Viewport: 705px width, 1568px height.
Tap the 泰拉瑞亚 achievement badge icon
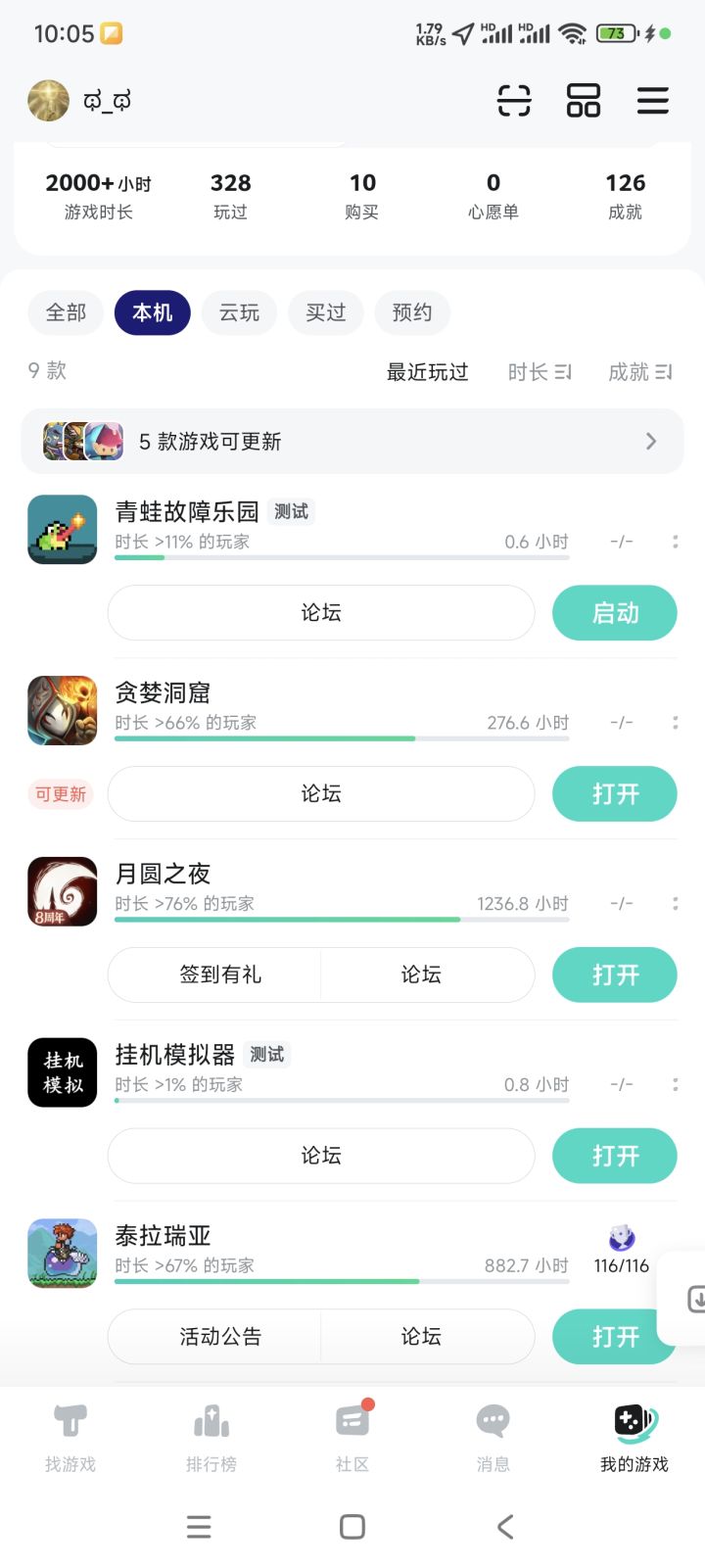tap(624, 1238)
